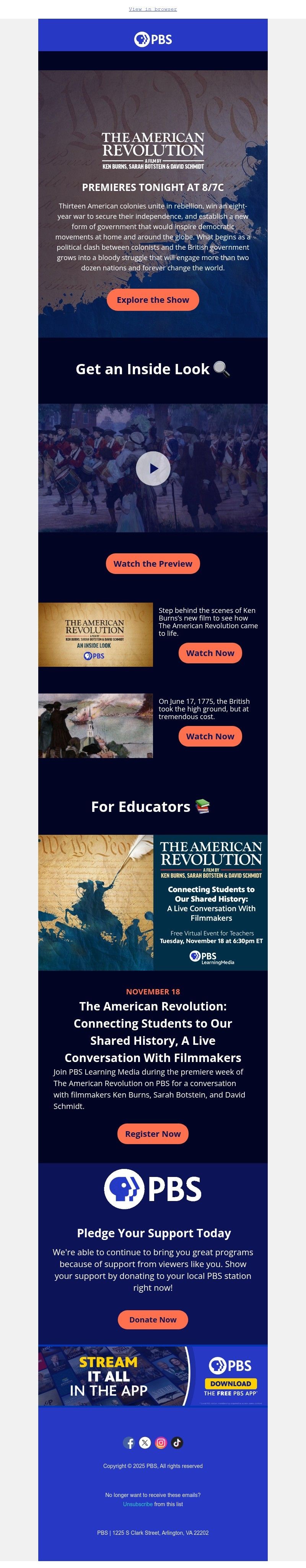
Task: Unsubscribe from this email list
Action: [x=137, y=1503]
